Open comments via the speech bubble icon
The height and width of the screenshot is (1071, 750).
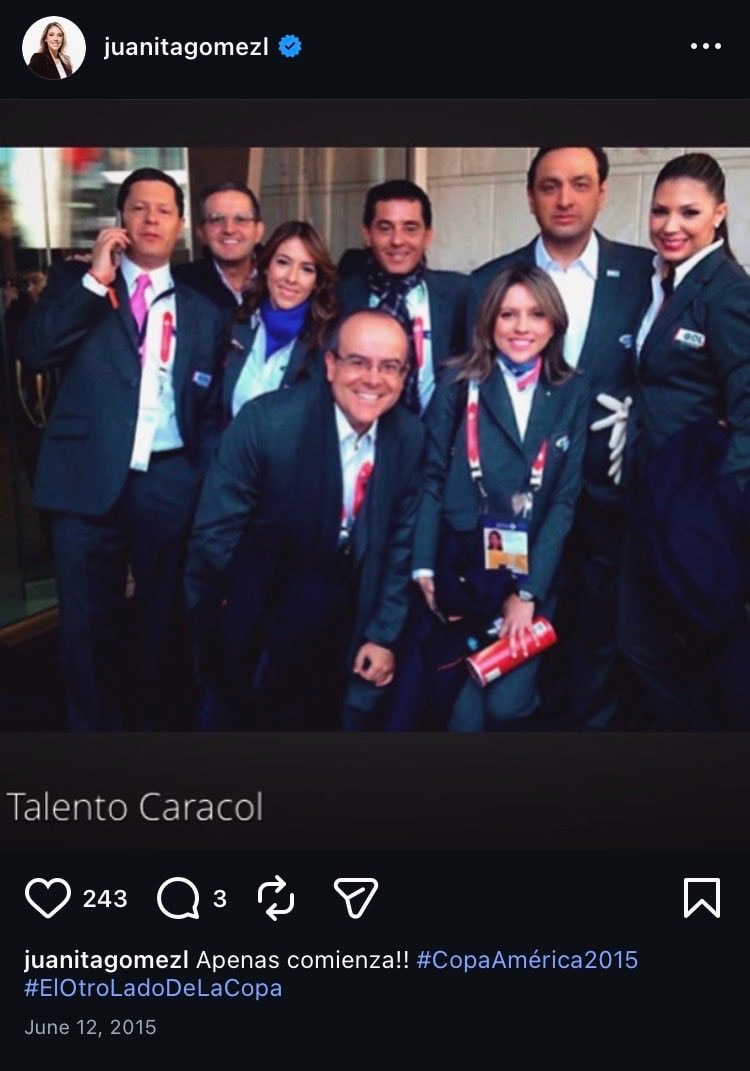178,898
